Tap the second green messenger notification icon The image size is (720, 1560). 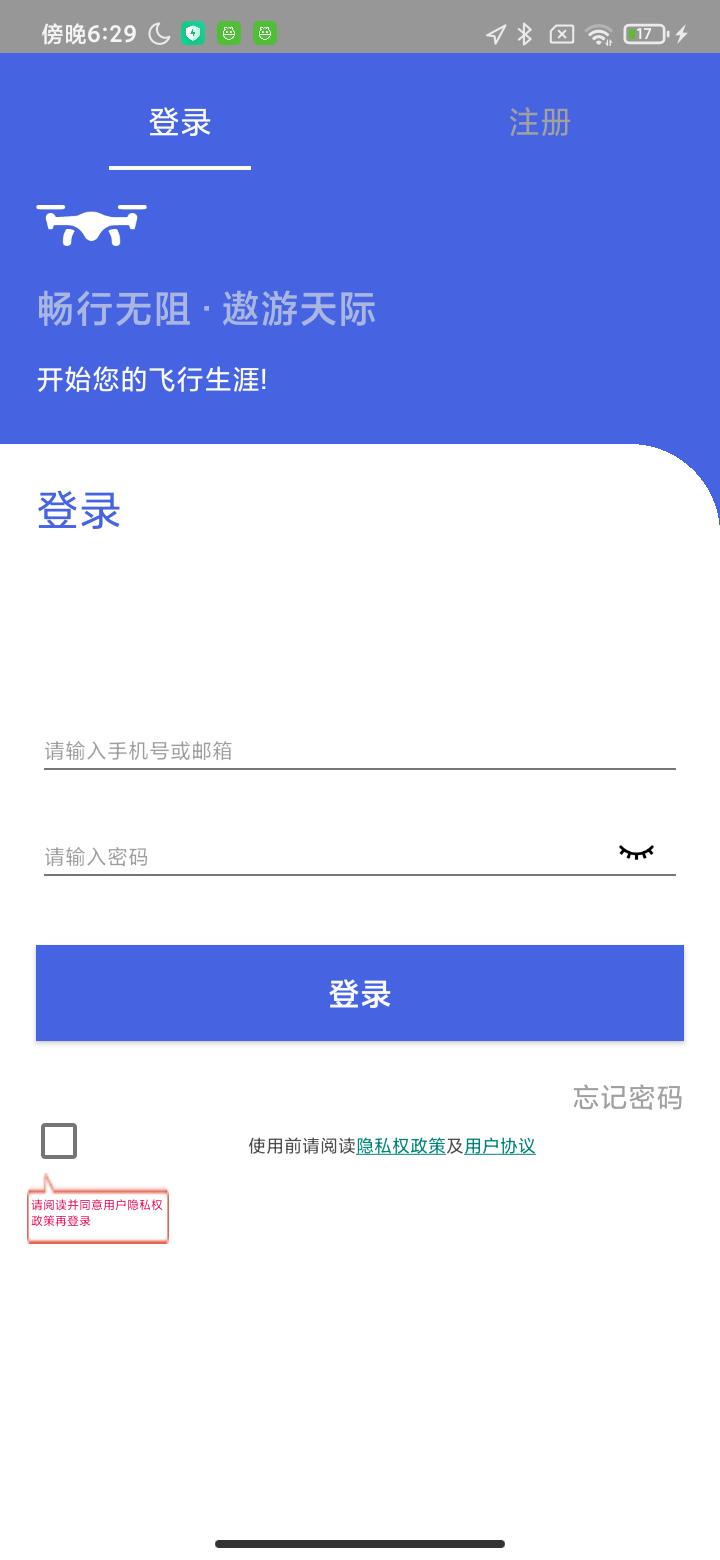pos(264,33)
